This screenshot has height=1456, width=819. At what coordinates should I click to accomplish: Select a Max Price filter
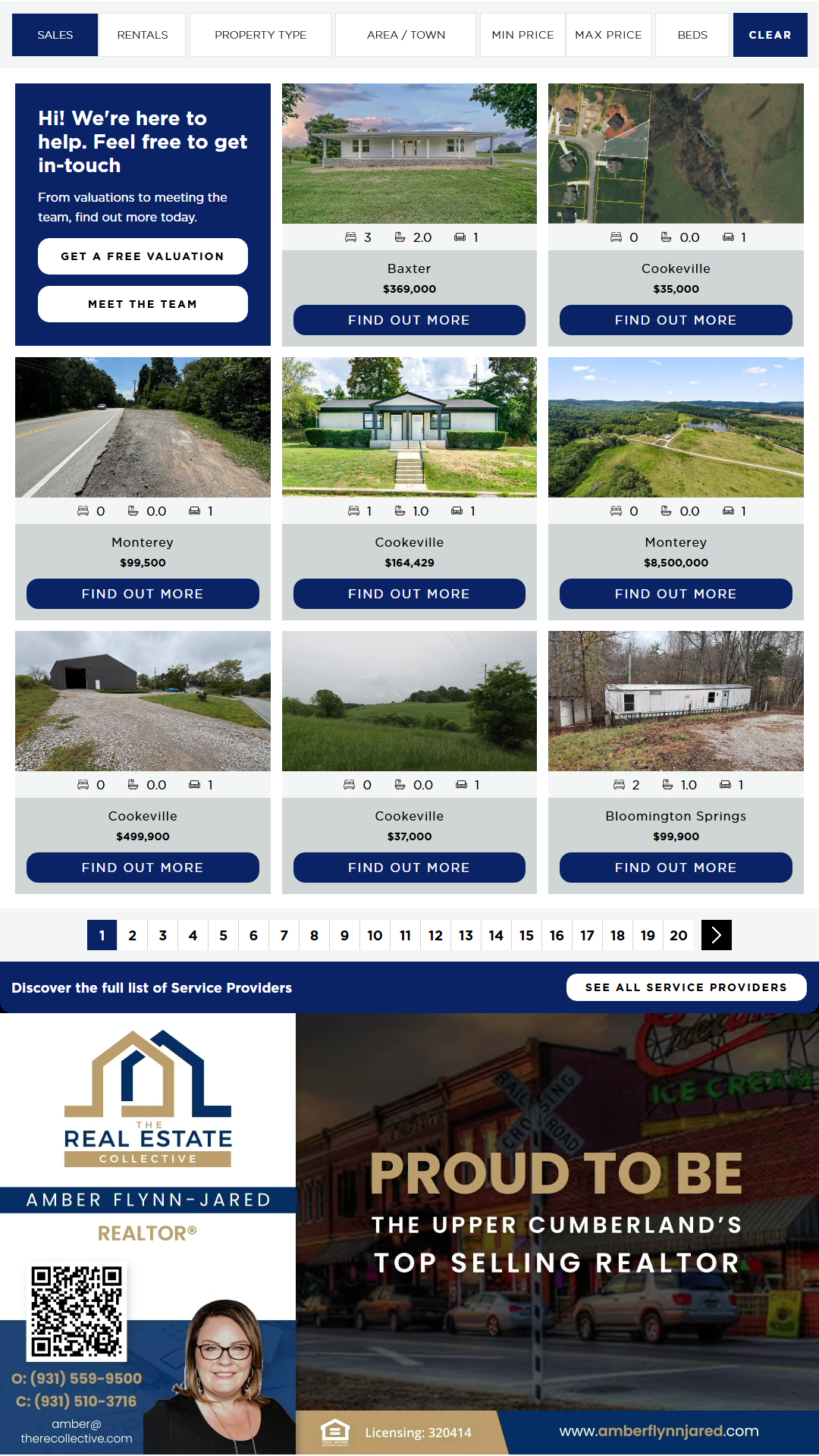(x=608, y=35)
